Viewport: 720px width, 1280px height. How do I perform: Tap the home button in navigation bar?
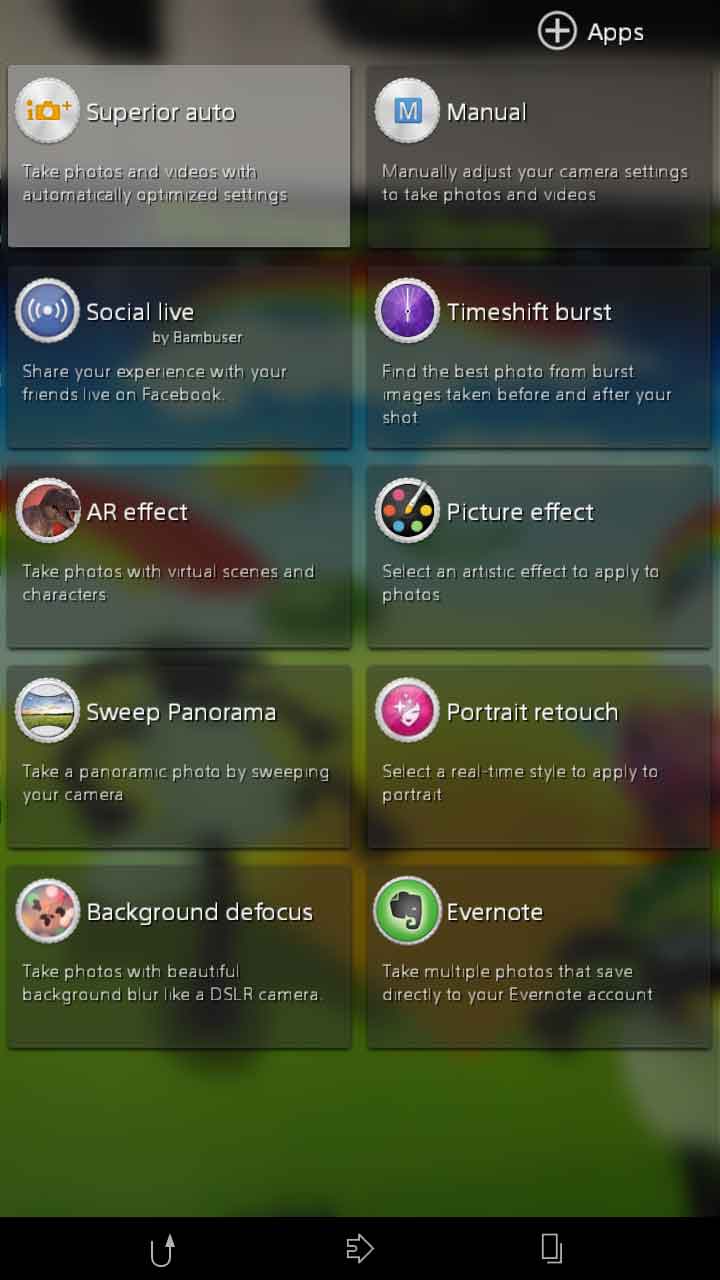(x=359, y=1248)
